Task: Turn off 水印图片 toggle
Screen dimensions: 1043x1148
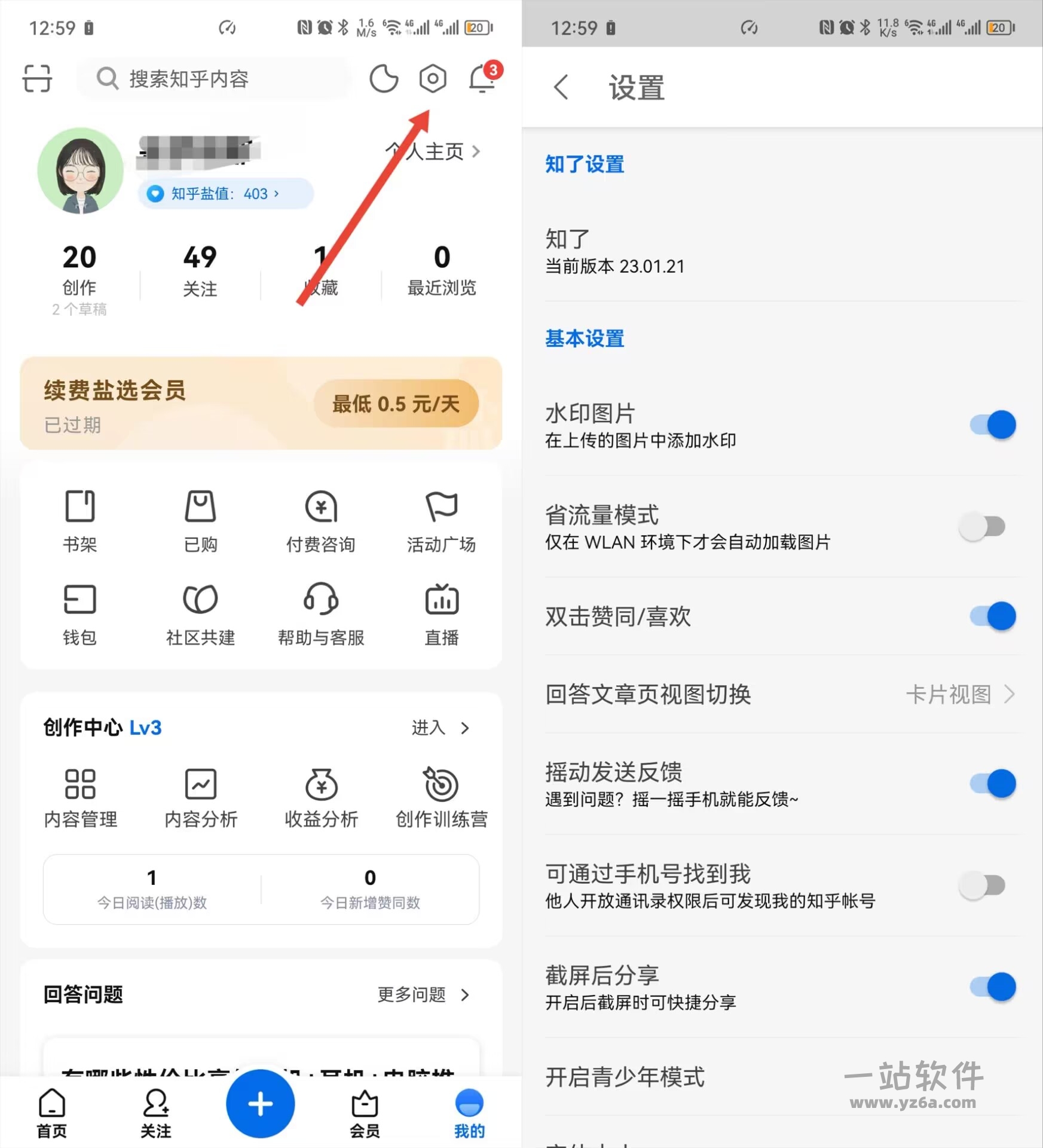Action: pos(992,425)
